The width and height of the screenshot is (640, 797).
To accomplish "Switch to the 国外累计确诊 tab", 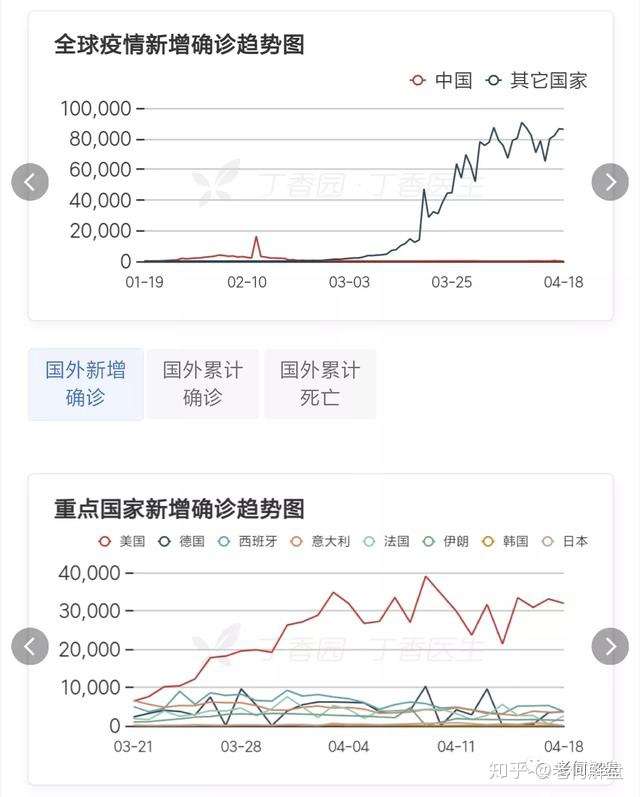I will (x=203, y=384).
